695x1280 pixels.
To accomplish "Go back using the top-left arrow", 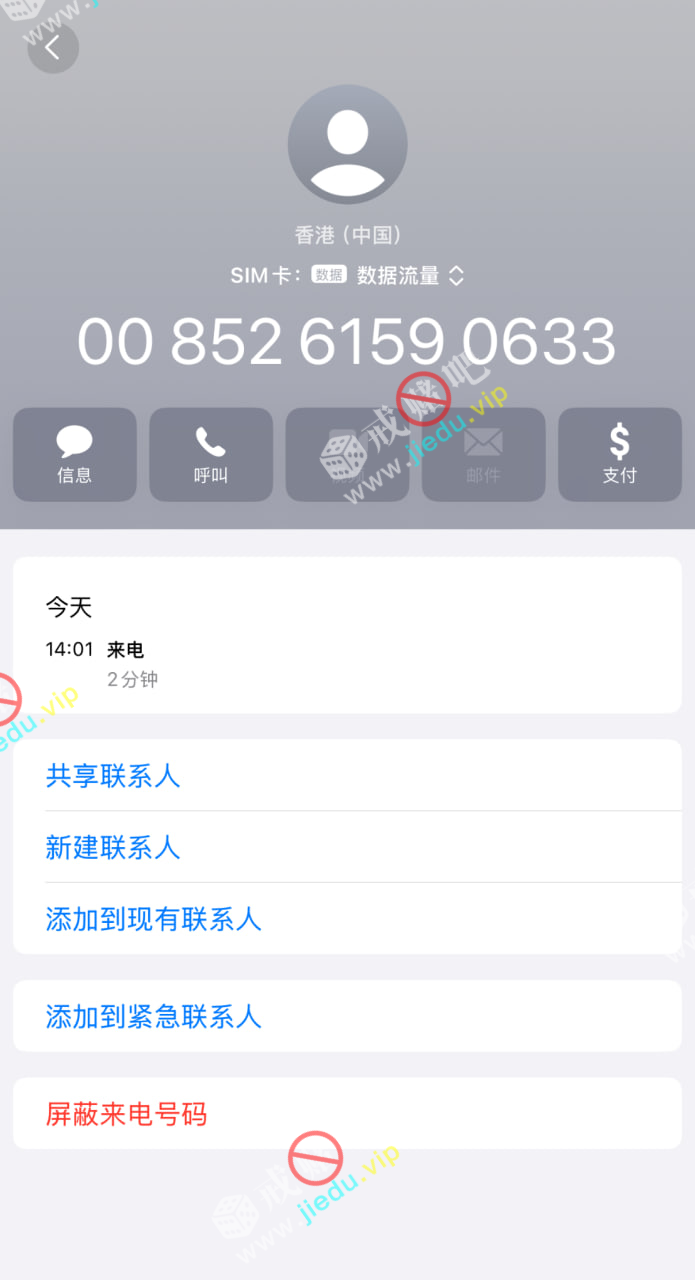I will [53, 47].
